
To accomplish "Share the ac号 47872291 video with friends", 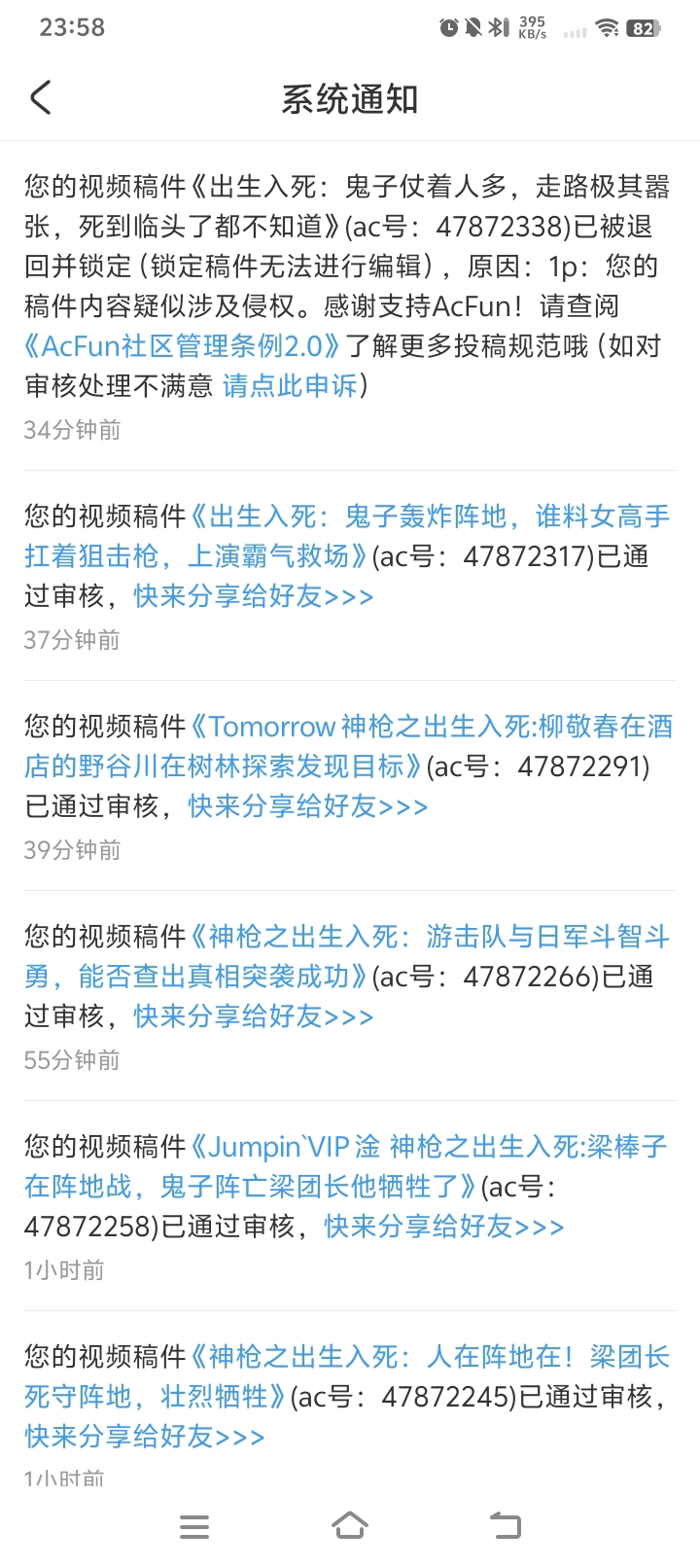I will tap(307, 806).
